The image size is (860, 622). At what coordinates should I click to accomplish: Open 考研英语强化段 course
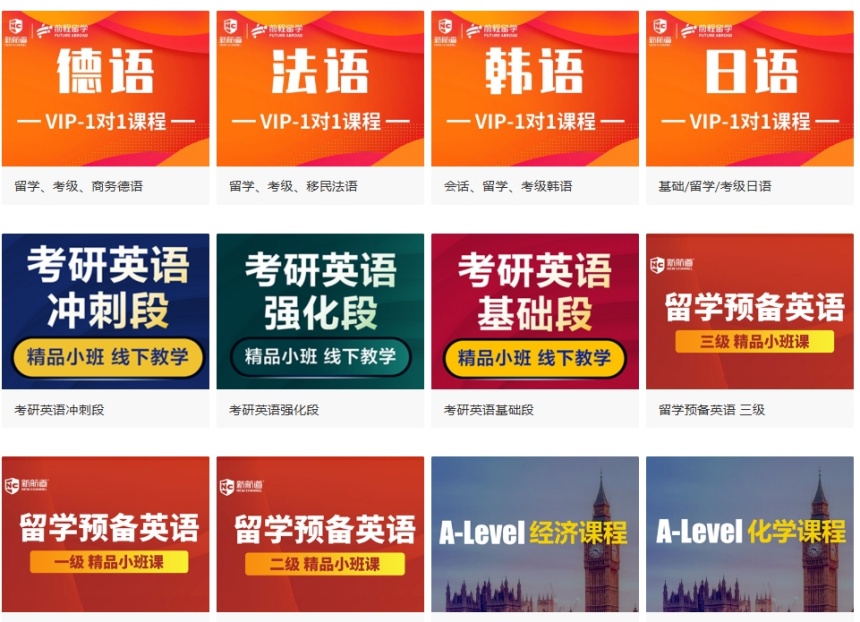[320, 312]
